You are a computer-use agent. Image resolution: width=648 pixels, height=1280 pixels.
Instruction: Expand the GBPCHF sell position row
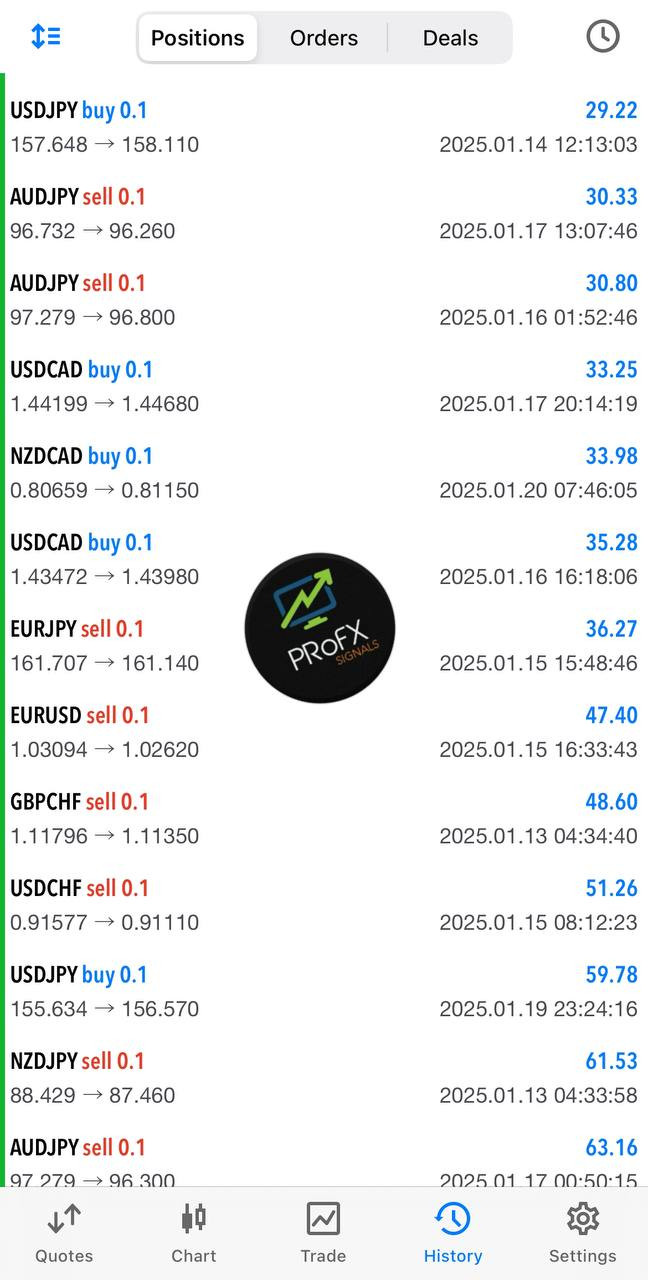click(x=324, y=819)
